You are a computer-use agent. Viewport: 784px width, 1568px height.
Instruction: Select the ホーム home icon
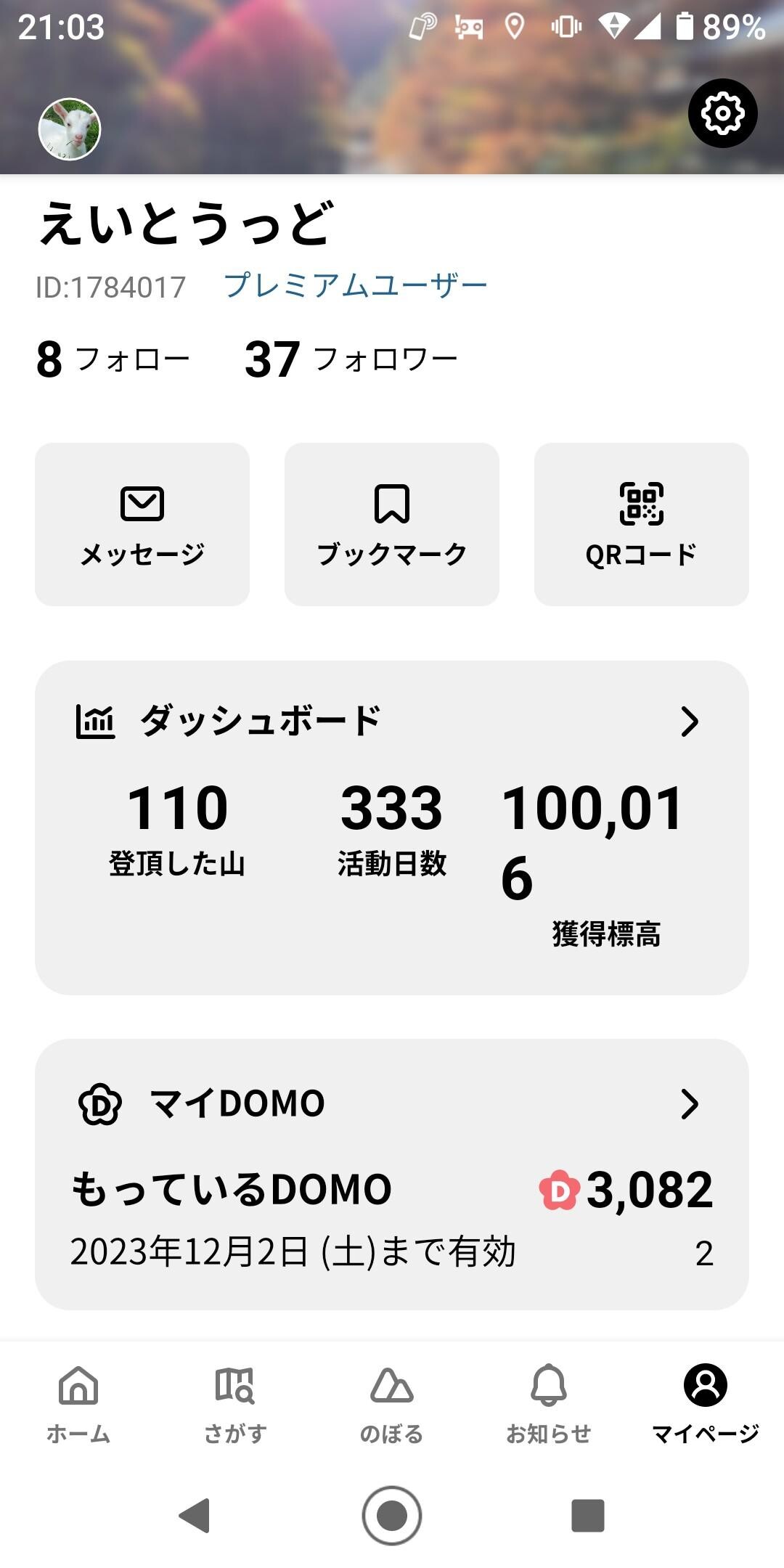click(x=78, y=1384)
